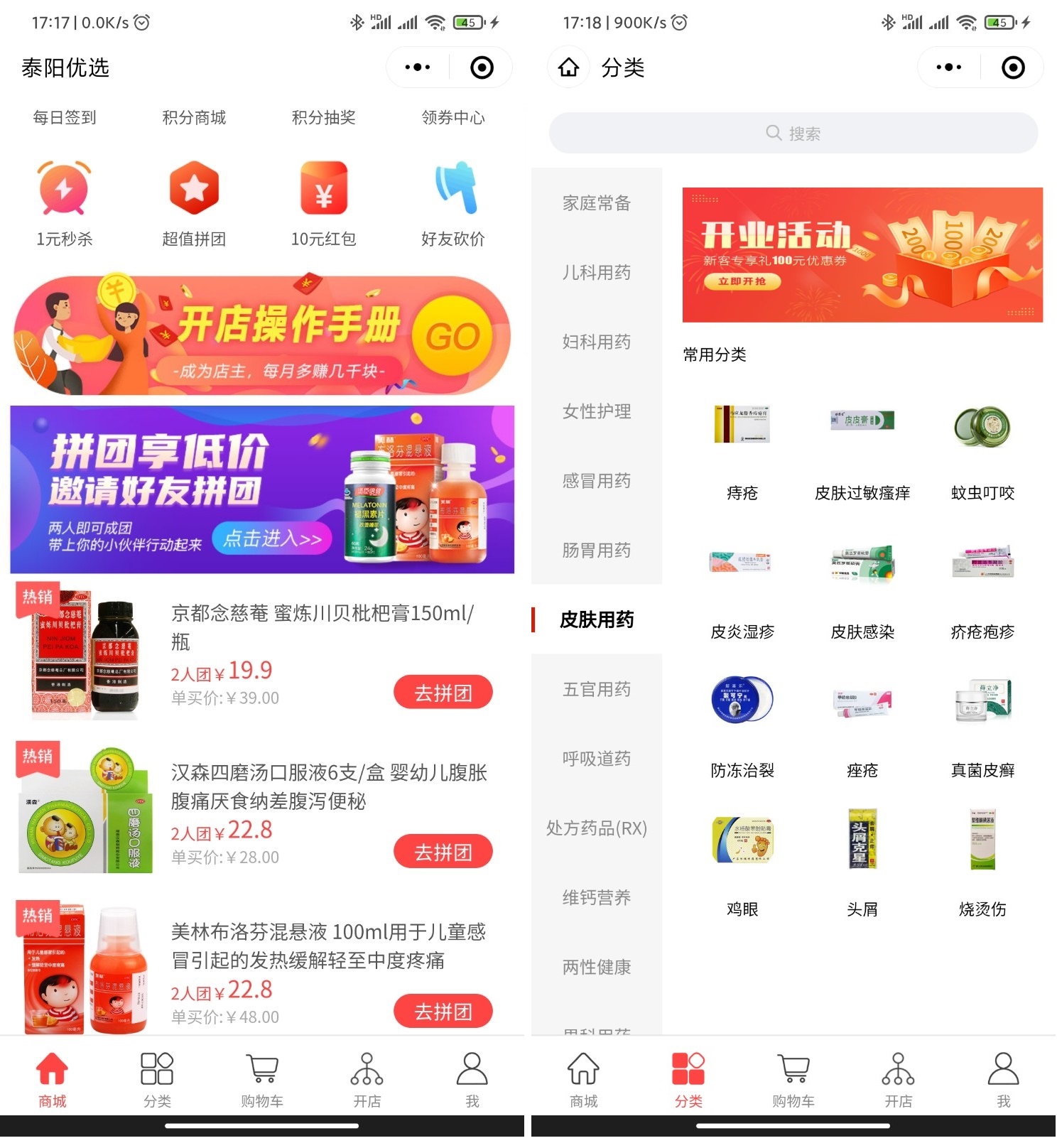Open the 开店 tab on the 分类 screen
This screenshot has width=1057, height=1148.
click(898, 1080)
